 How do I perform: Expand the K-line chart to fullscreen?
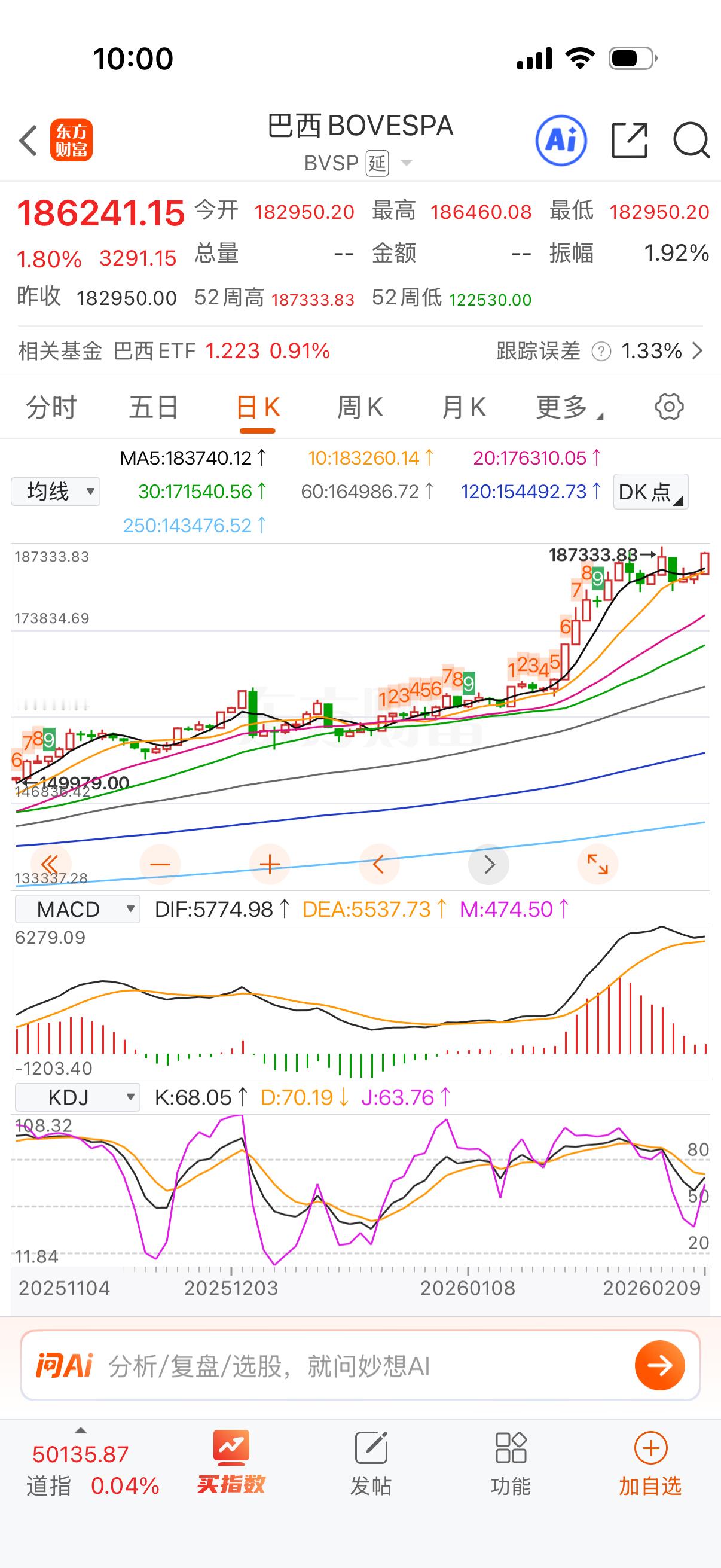(x=597, y=863)
